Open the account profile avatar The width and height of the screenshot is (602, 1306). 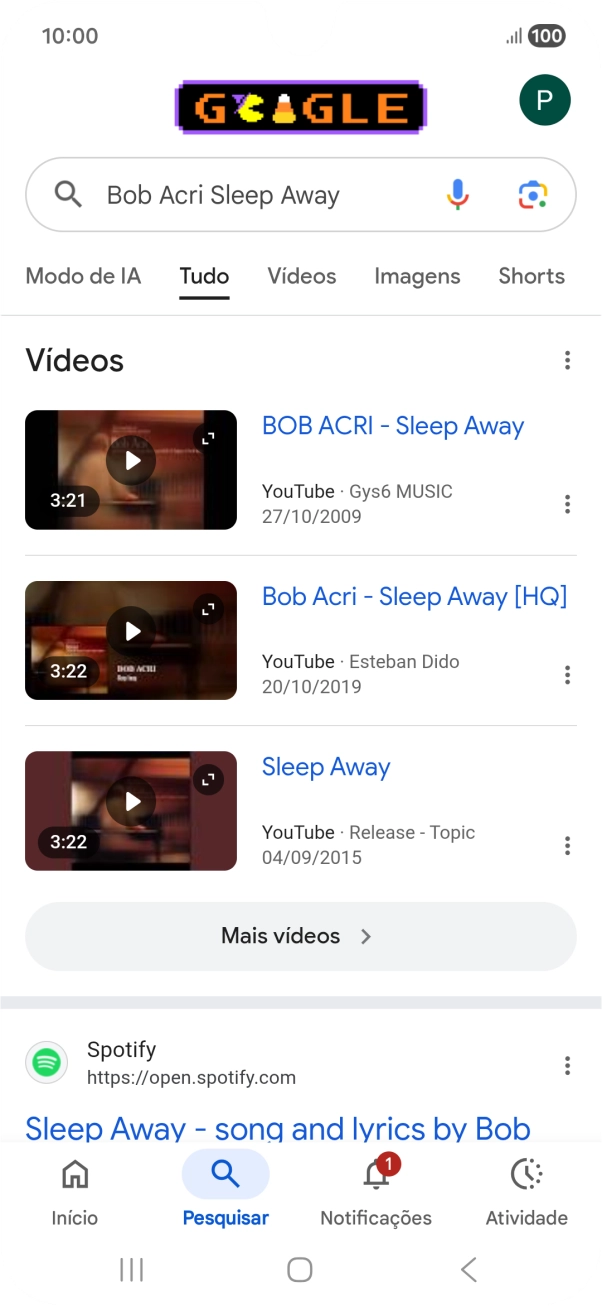tap(544, 100)
